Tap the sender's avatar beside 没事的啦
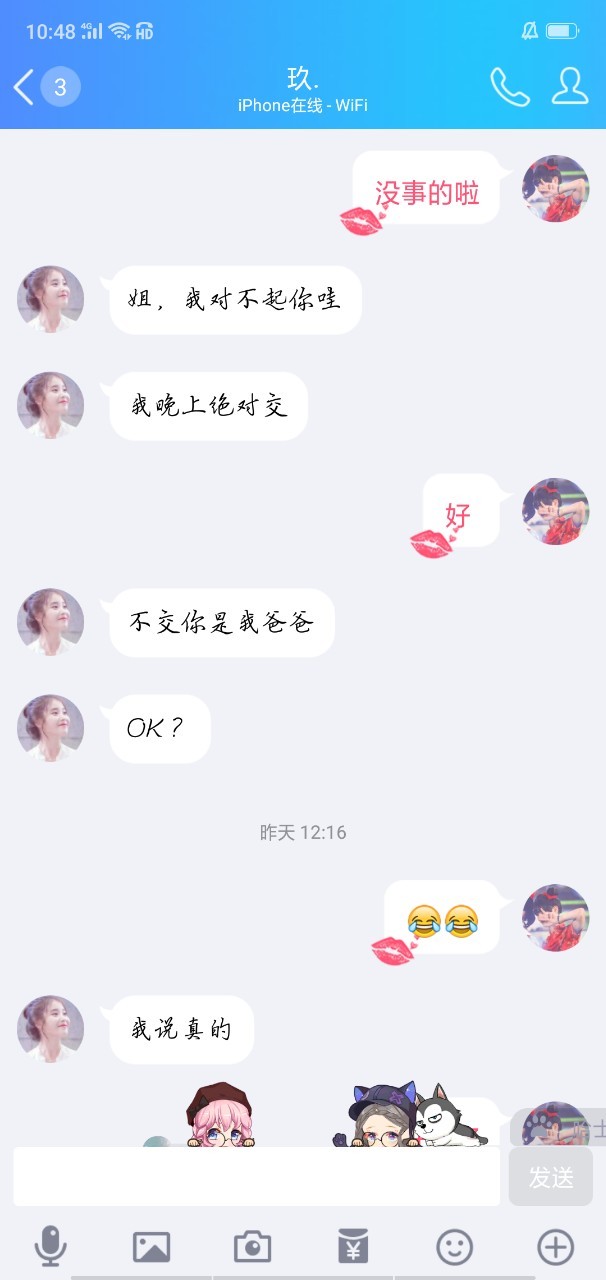The height and width of the screenshot is (1280, 606). coord(555,188)
